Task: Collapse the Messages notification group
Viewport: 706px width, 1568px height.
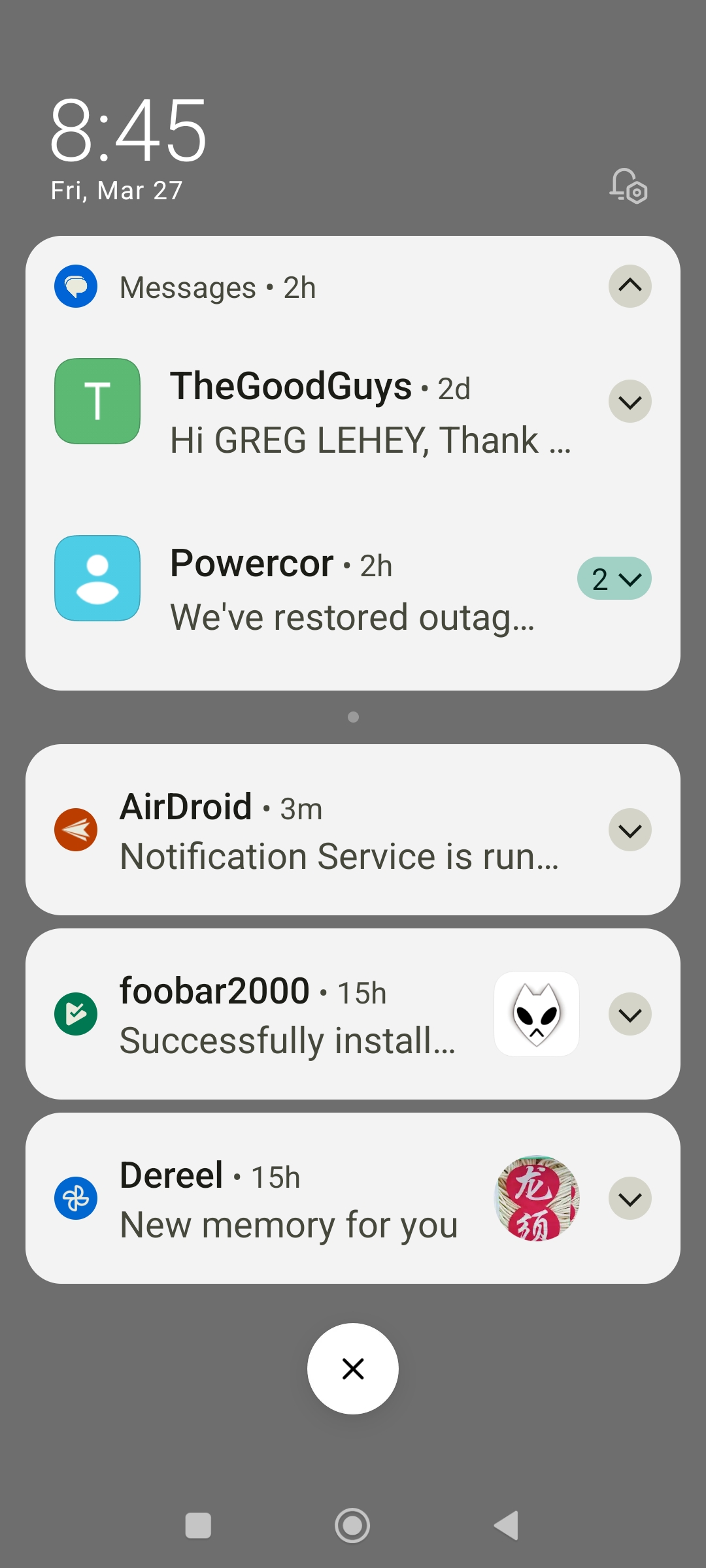Action: (x=630, y=286)
